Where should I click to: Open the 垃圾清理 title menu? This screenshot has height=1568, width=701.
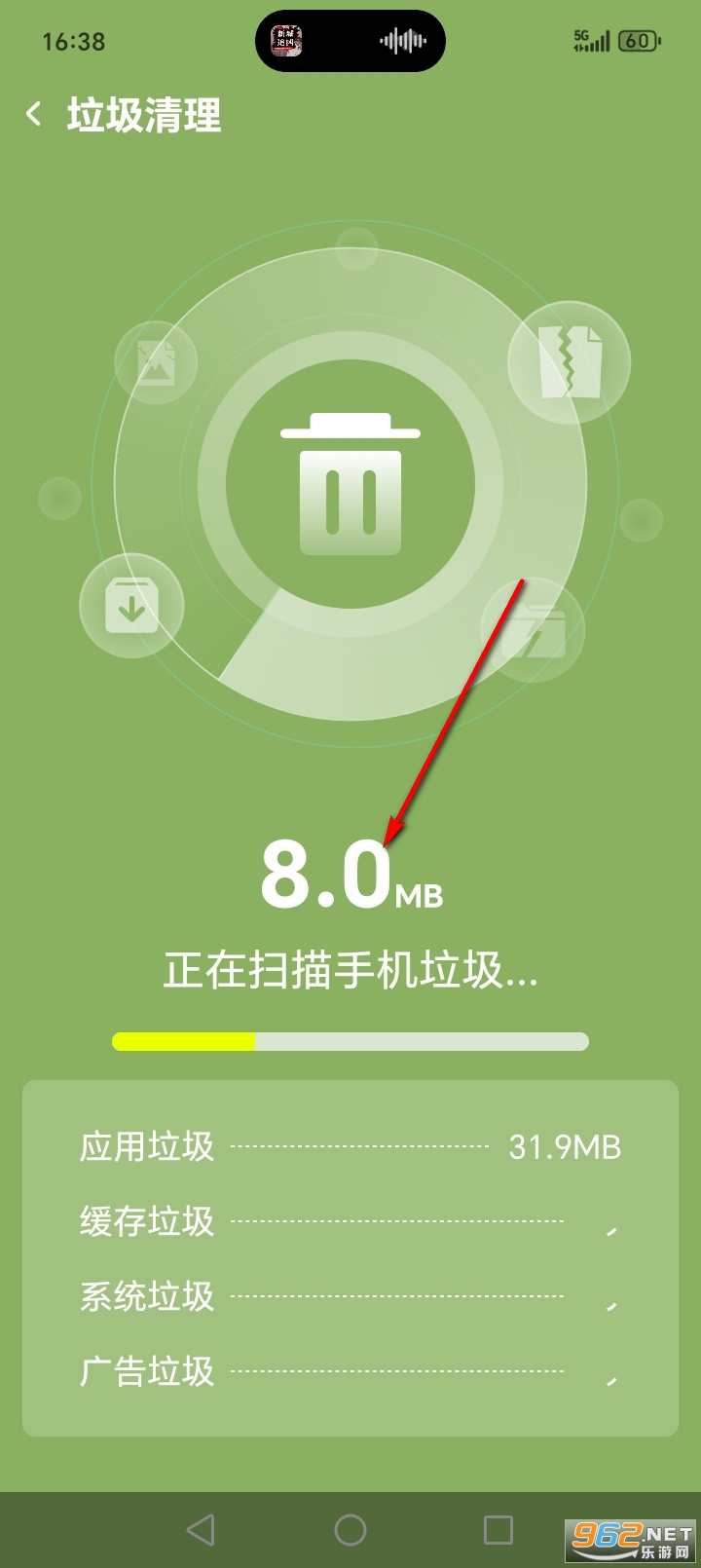pyautogui.click(x=144, y=115)
